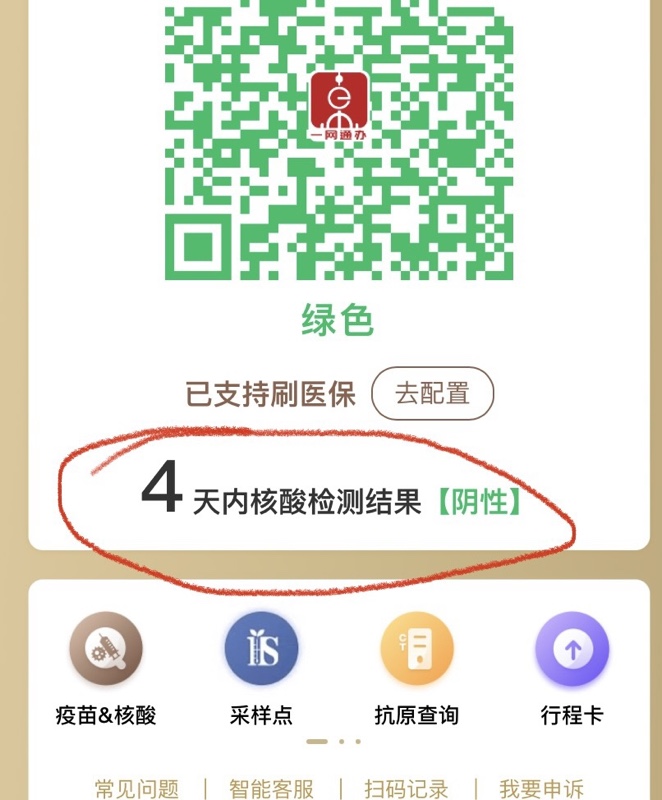
Task: Tap the 去配置 button
Action: pos(432,393)
